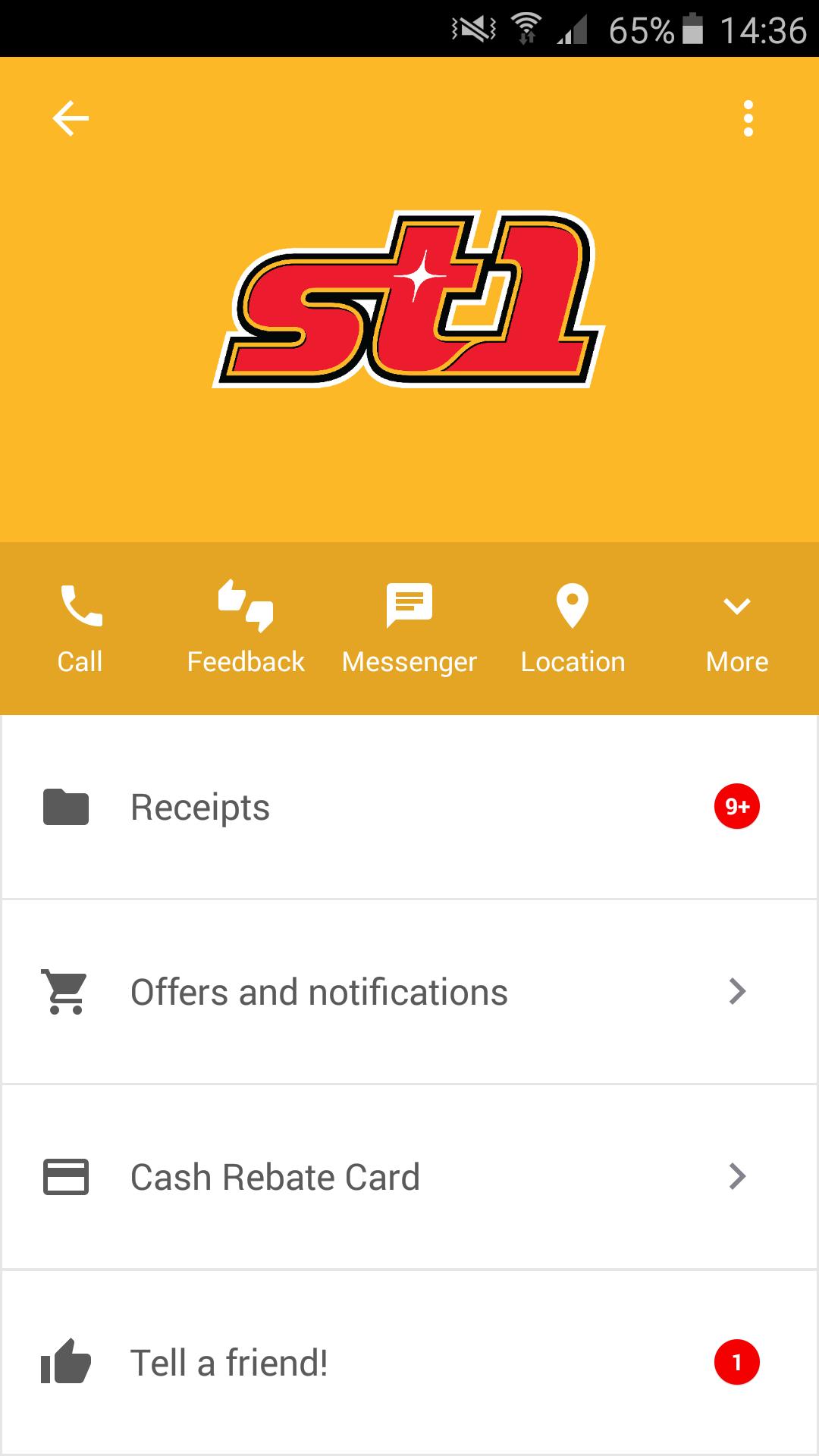
Task: View St1 location on map
Action: (573, 628)
